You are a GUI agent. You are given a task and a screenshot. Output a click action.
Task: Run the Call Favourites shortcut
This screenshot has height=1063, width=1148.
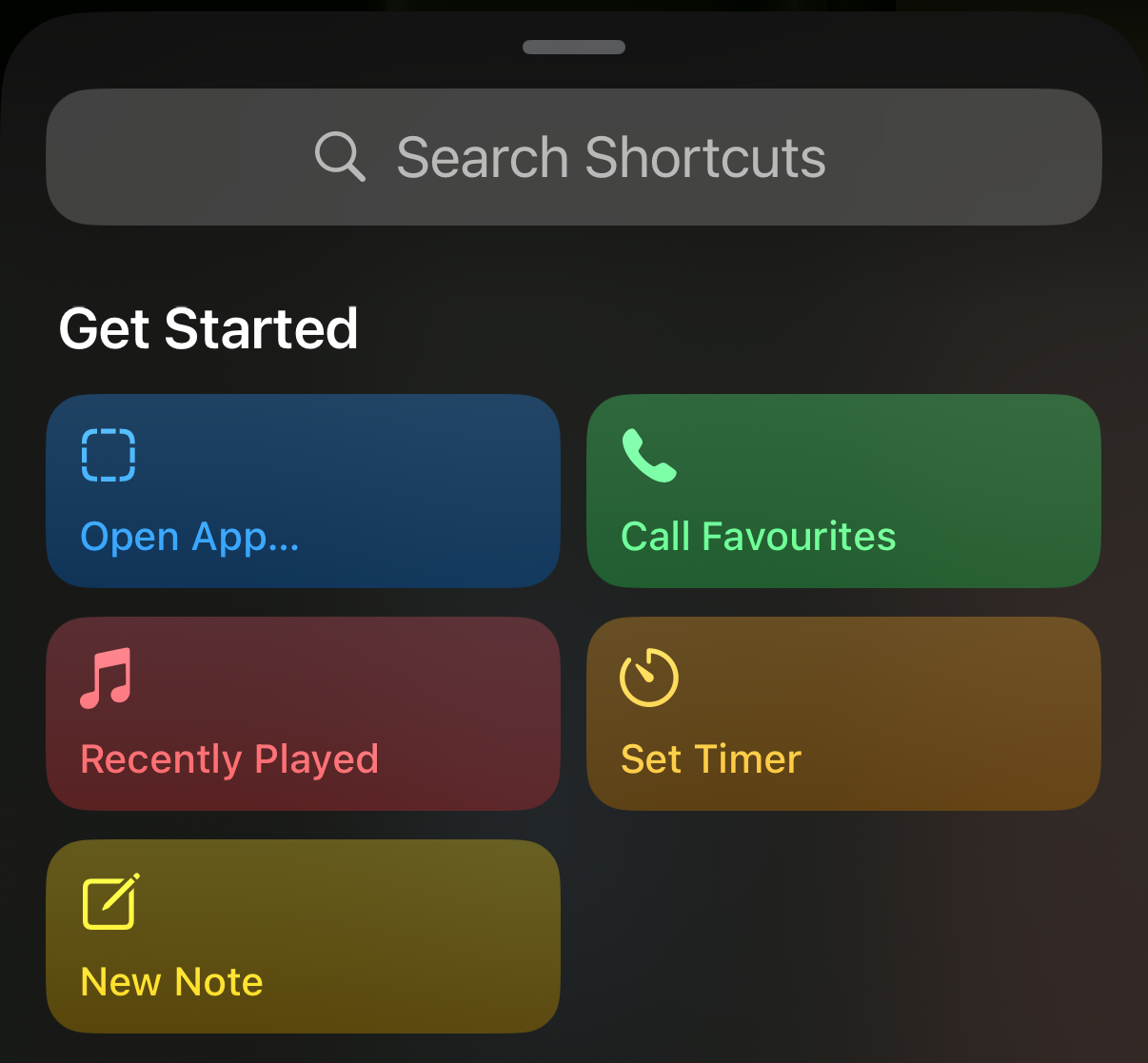point(843,491)
